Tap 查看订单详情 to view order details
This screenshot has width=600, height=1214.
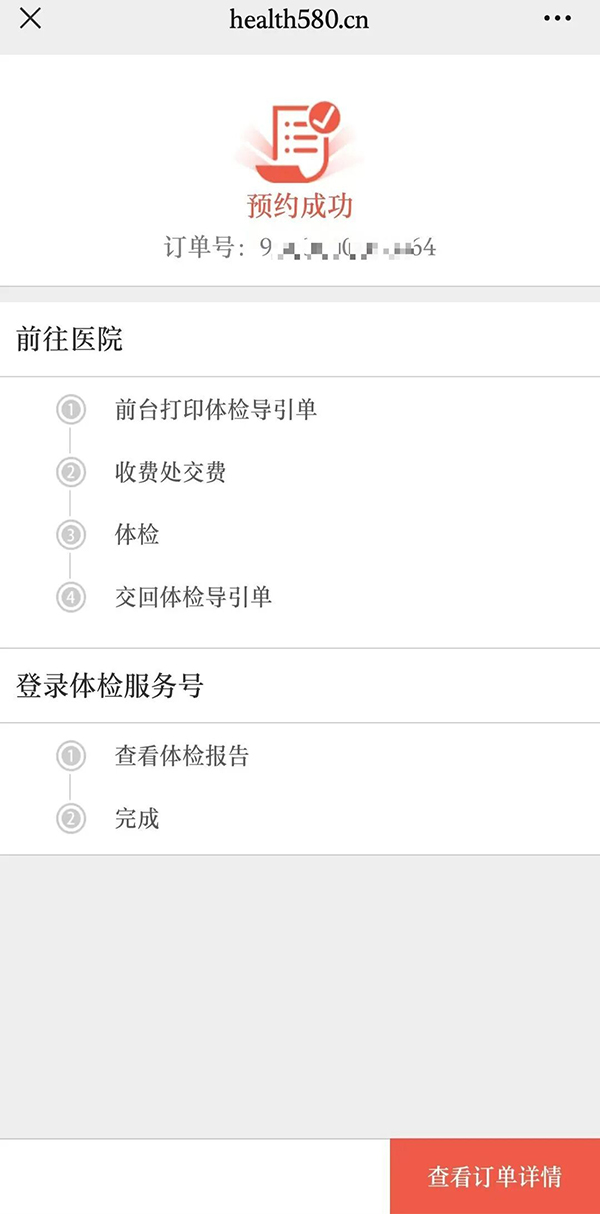pyautogui.click(x=494, y=1176)
